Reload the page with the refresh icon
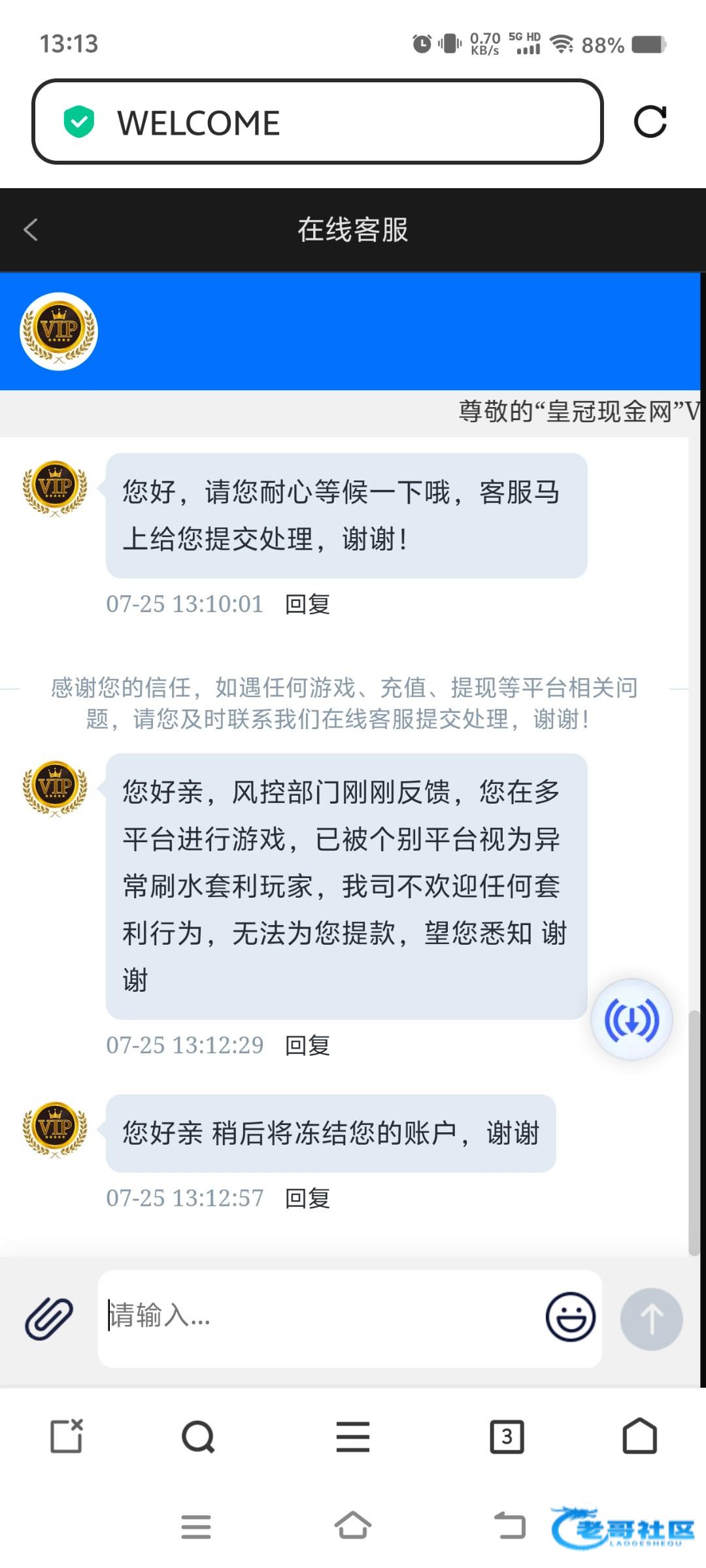The width and height of the screenshot is (706, 1568). [650, 122]
